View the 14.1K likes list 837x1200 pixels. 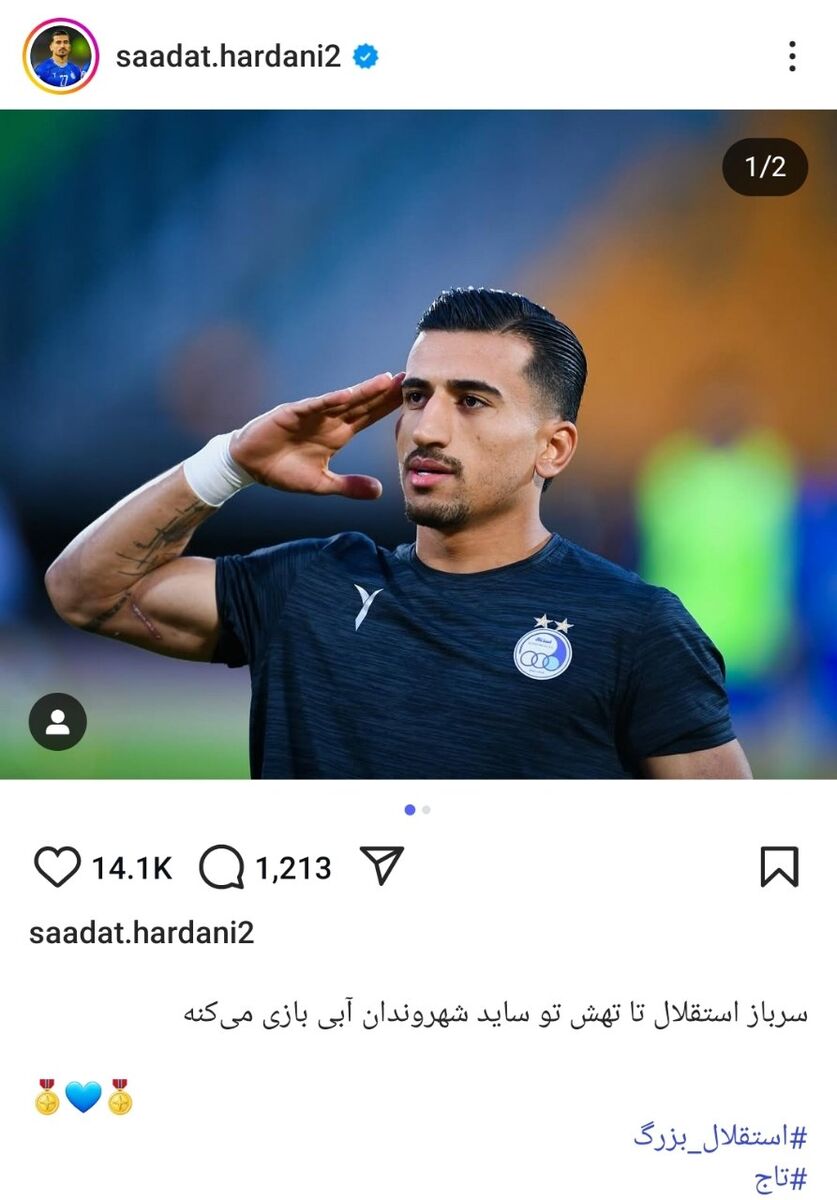(x=132, y=868)
